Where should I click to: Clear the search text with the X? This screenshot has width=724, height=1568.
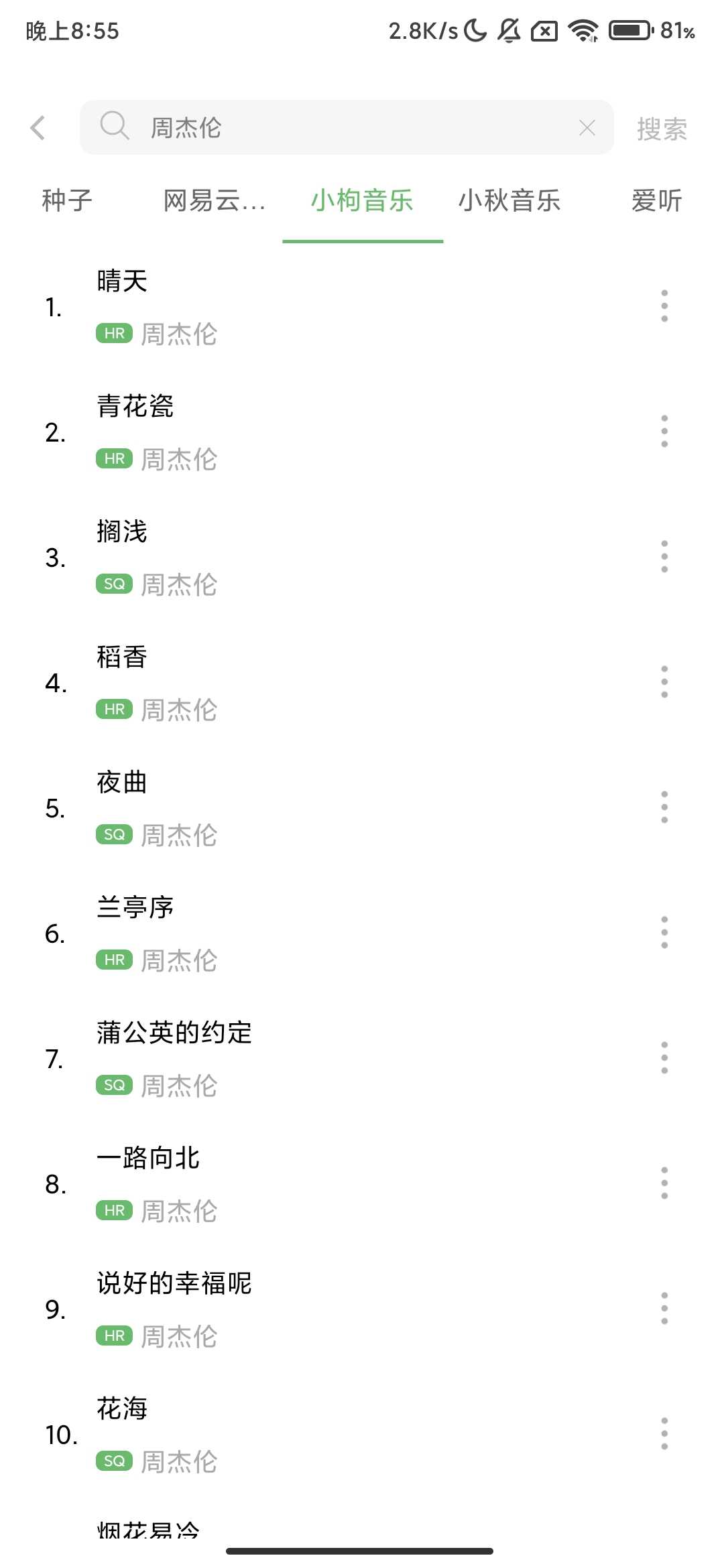(587, 127)
